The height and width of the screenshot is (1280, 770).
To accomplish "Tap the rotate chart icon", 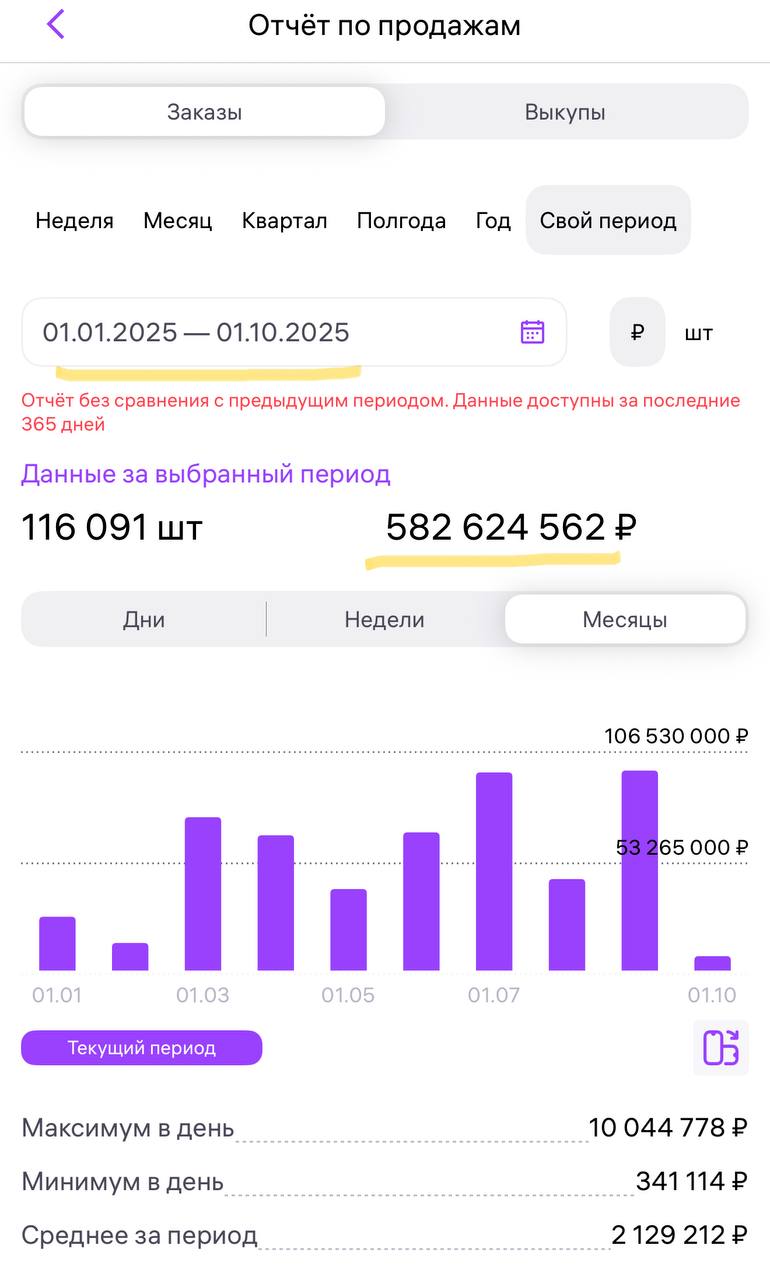I will (720, 1047).
